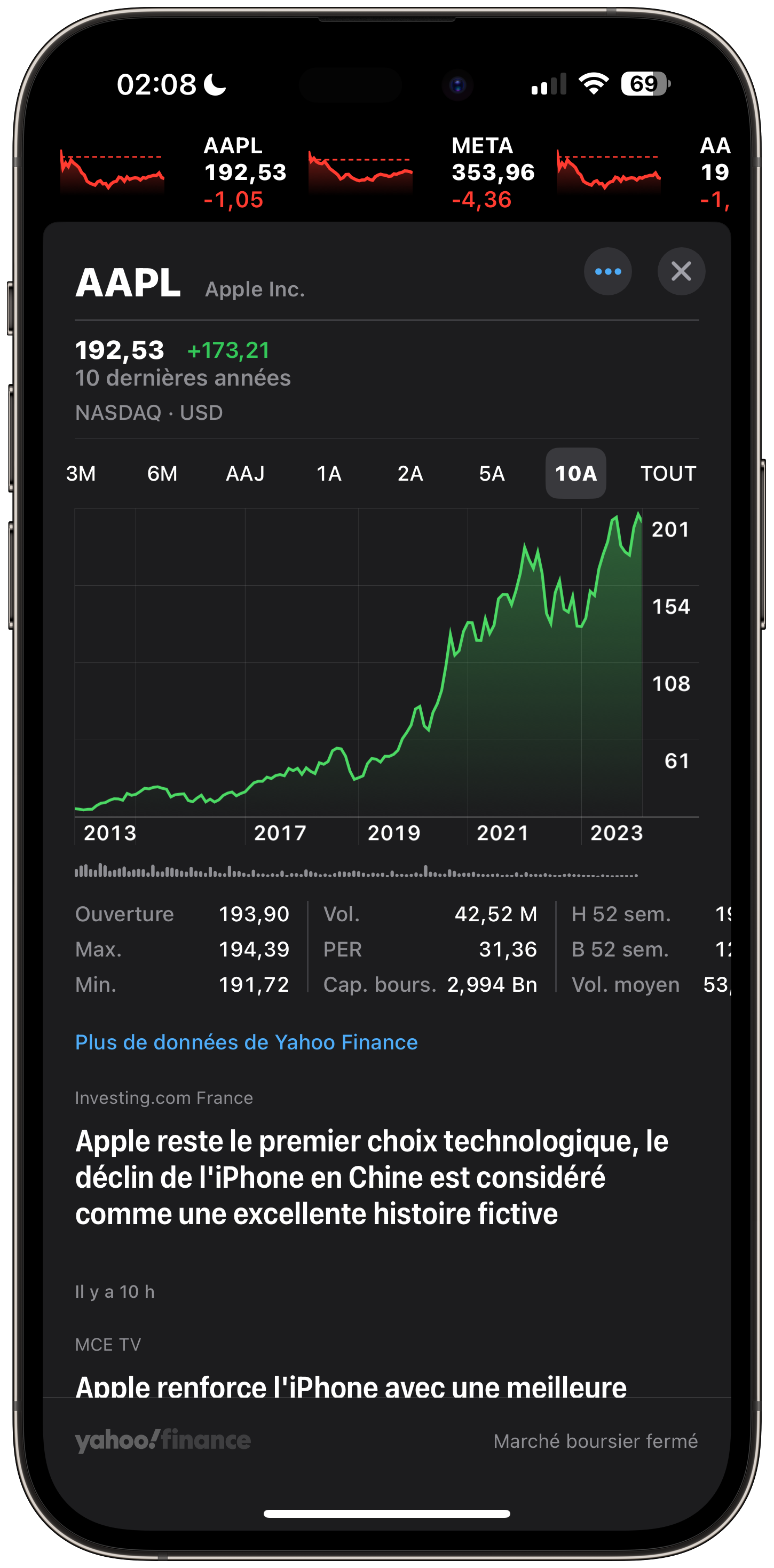Tap the AAPL 192,53 ticker at top
774x1568 pixels.
click(174, 173)
